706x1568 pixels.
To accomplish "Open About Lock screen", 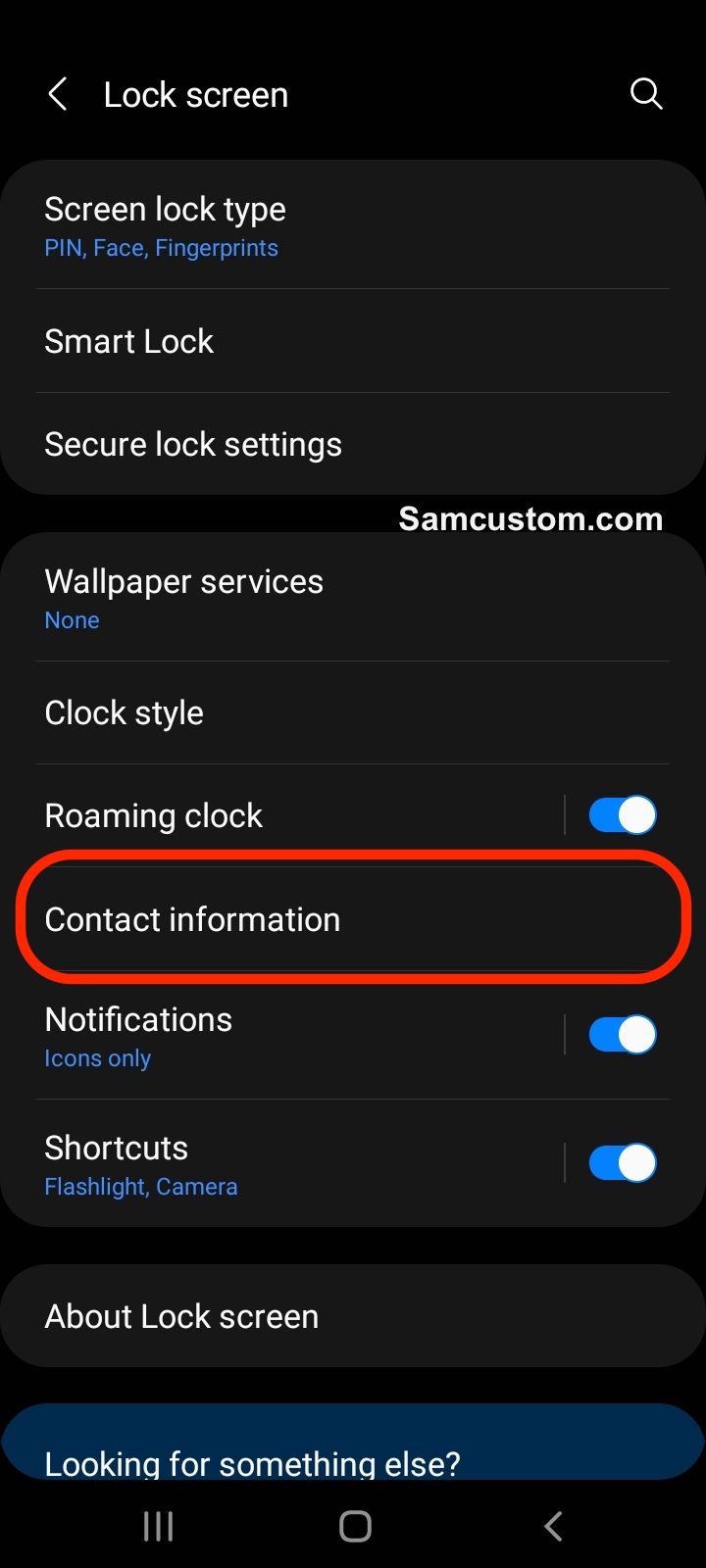I will coord(353,1316).
